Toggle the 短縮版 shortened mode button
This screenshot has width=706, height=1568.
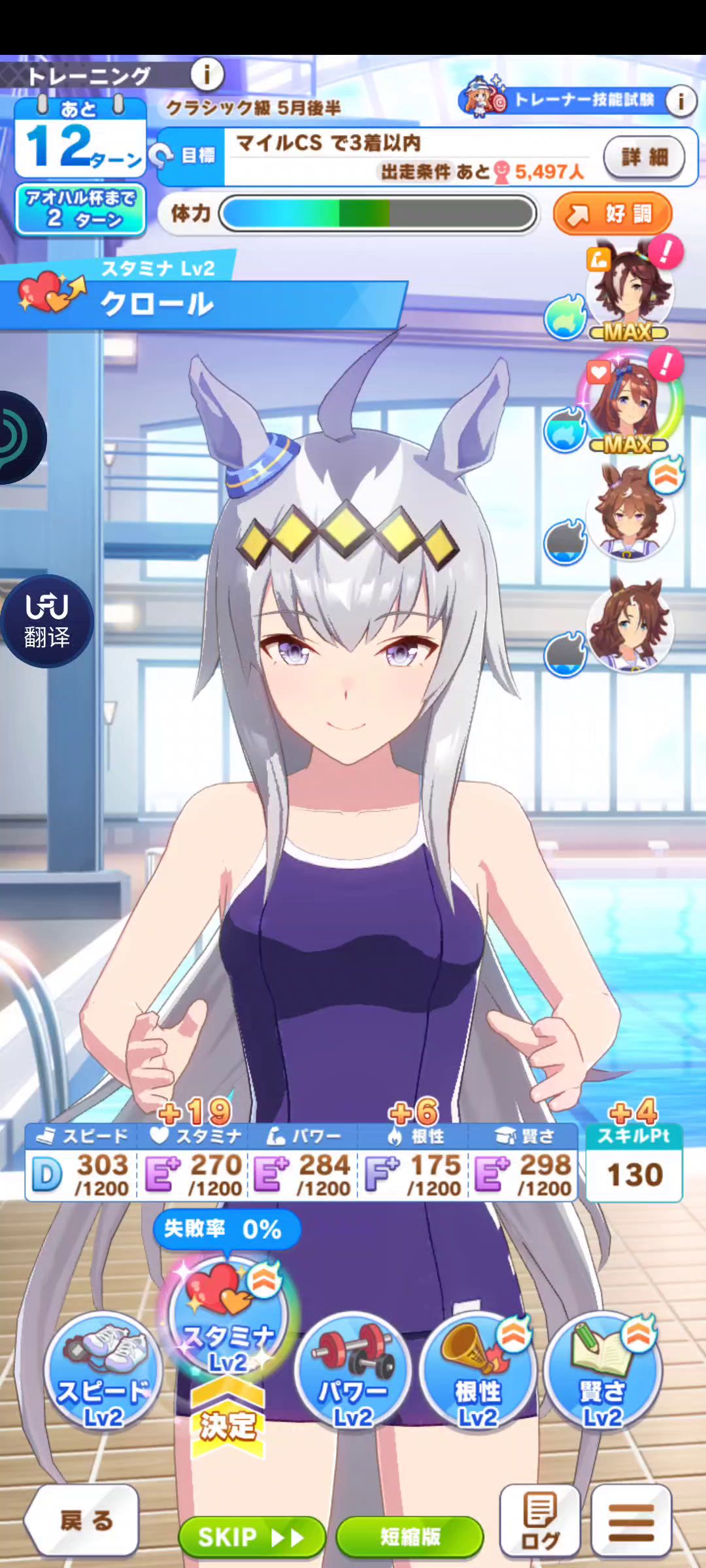410,1537
